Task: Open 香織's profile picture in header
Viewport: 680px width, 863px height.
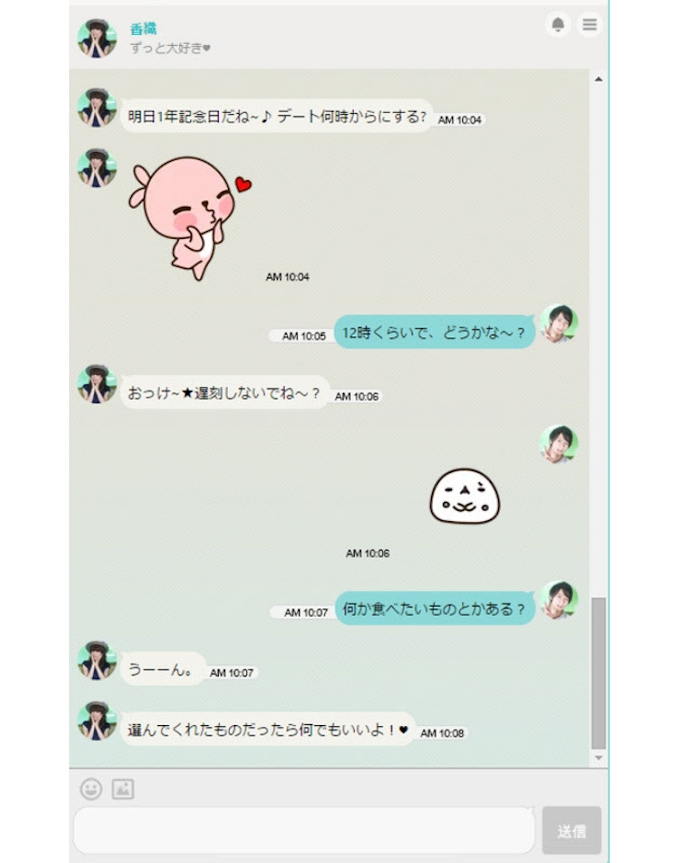Action: [98, 38]
